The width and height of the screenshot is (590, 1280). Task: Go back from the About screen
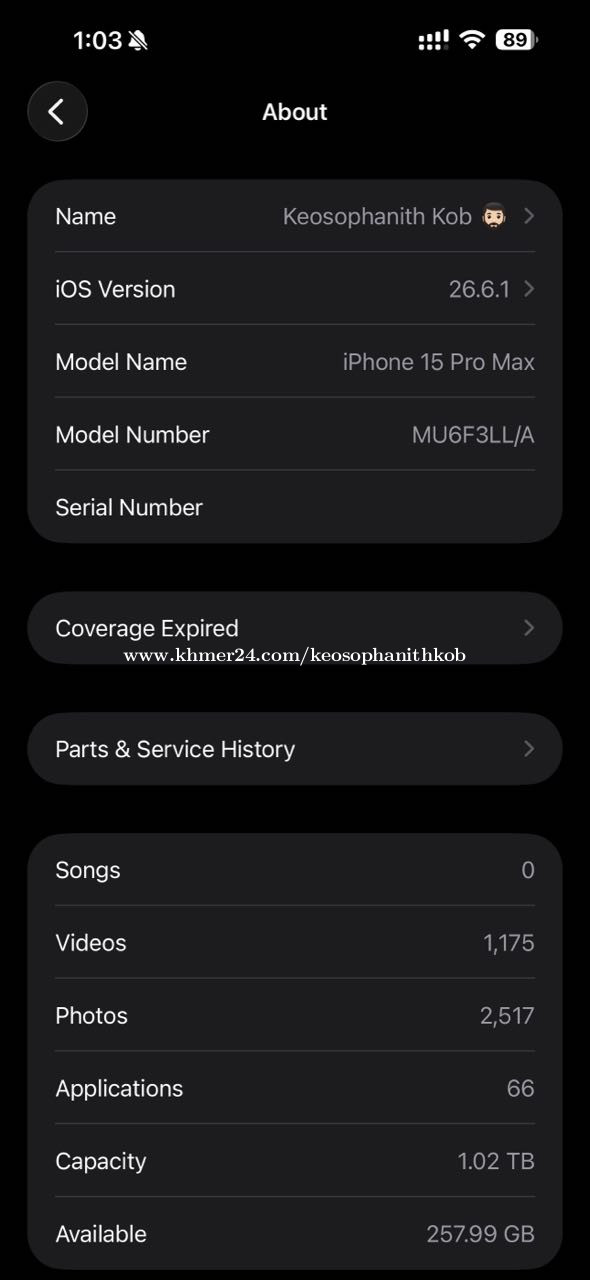coord(57,111)
